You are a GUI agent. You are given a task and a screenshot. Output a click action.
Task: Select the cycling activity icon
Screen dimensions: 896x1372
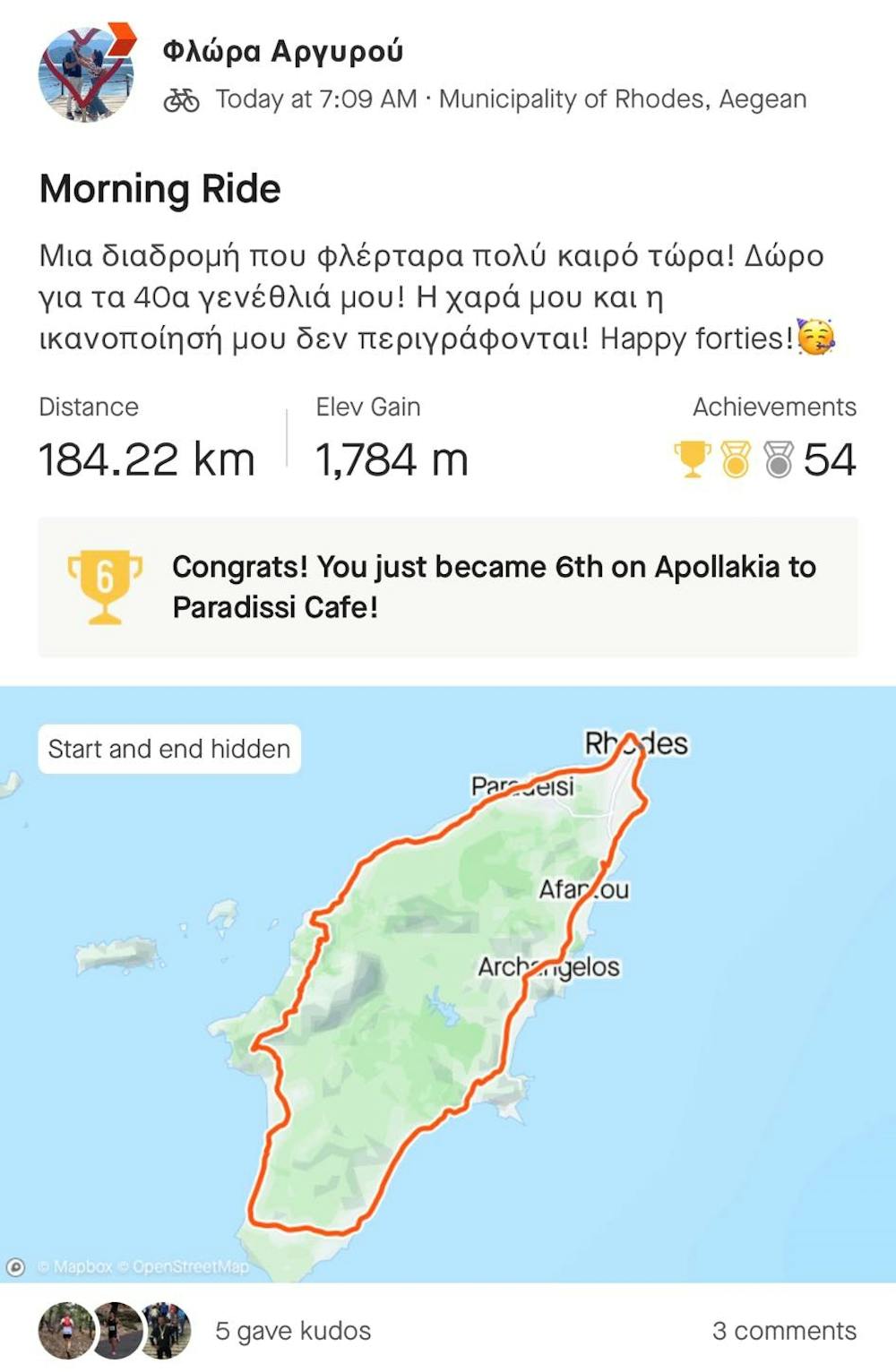coord(182,101)
